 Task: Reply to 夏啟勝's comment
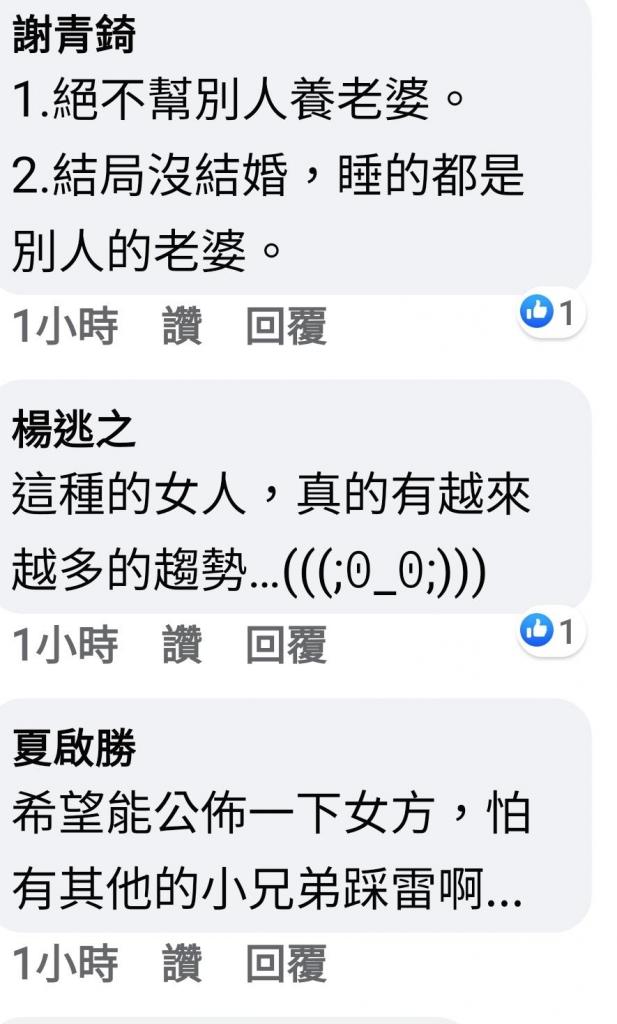(286, 964)
